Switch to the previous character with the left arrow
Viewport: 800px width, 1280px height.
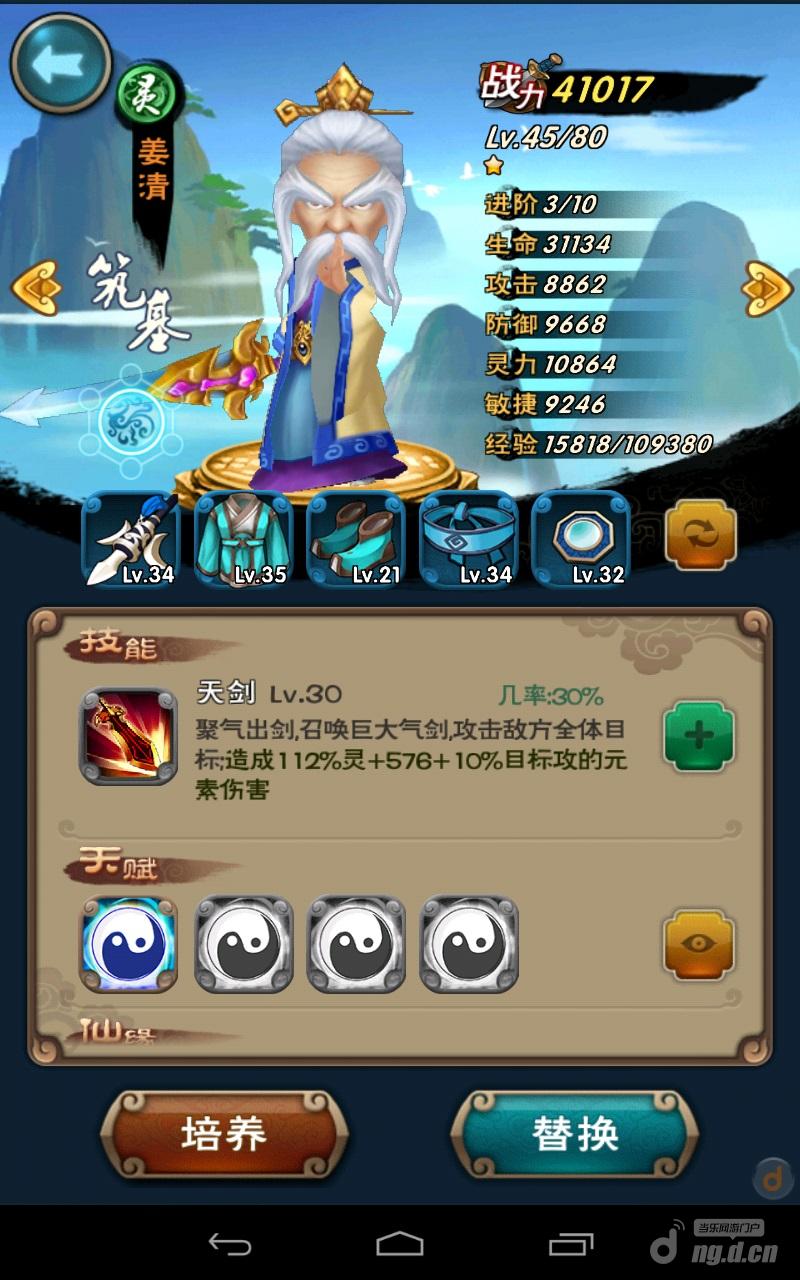point(34,287)
